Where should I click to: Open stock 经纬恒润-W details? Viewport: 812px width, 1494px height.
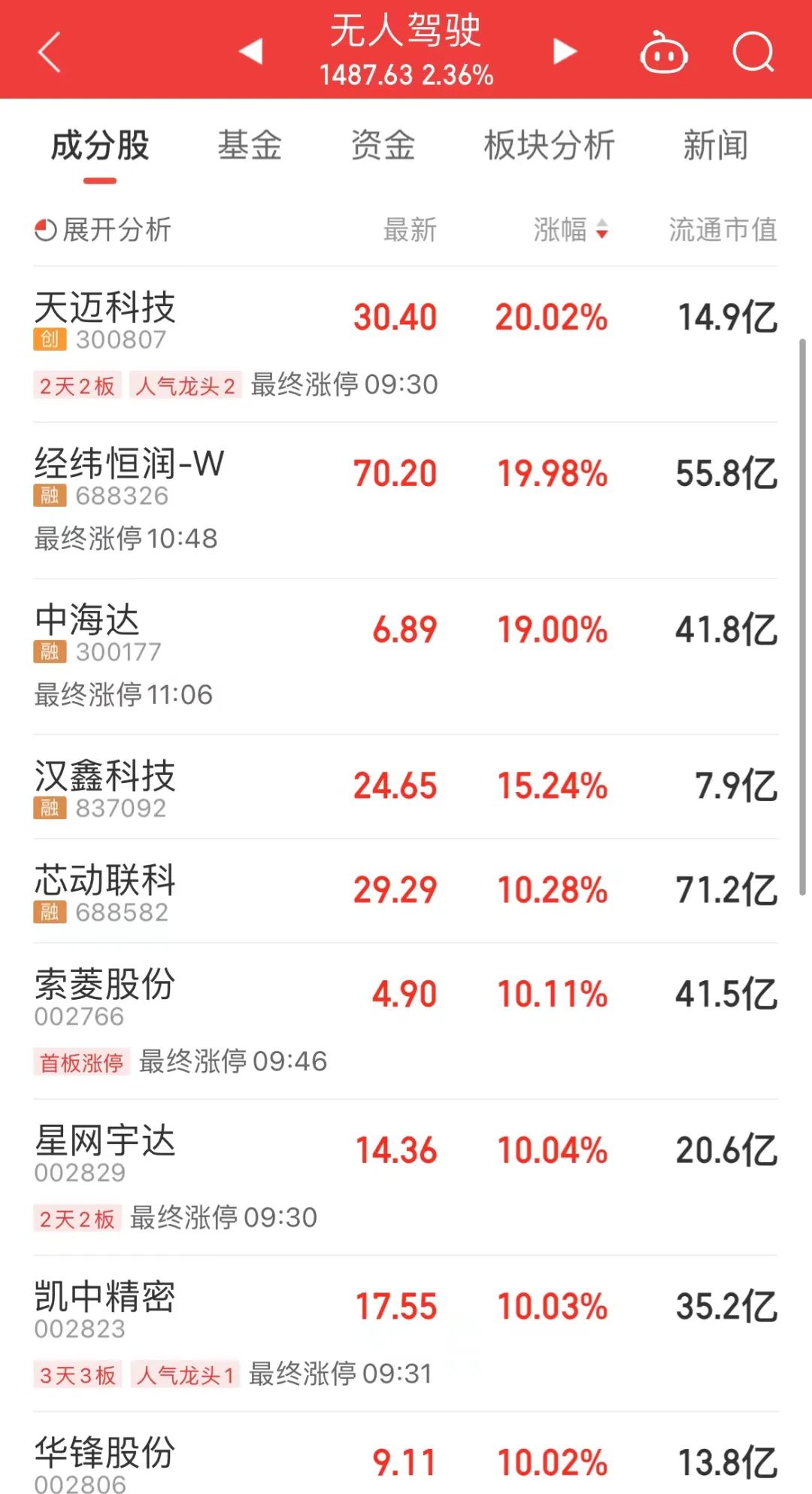click(x=406, y=500)
